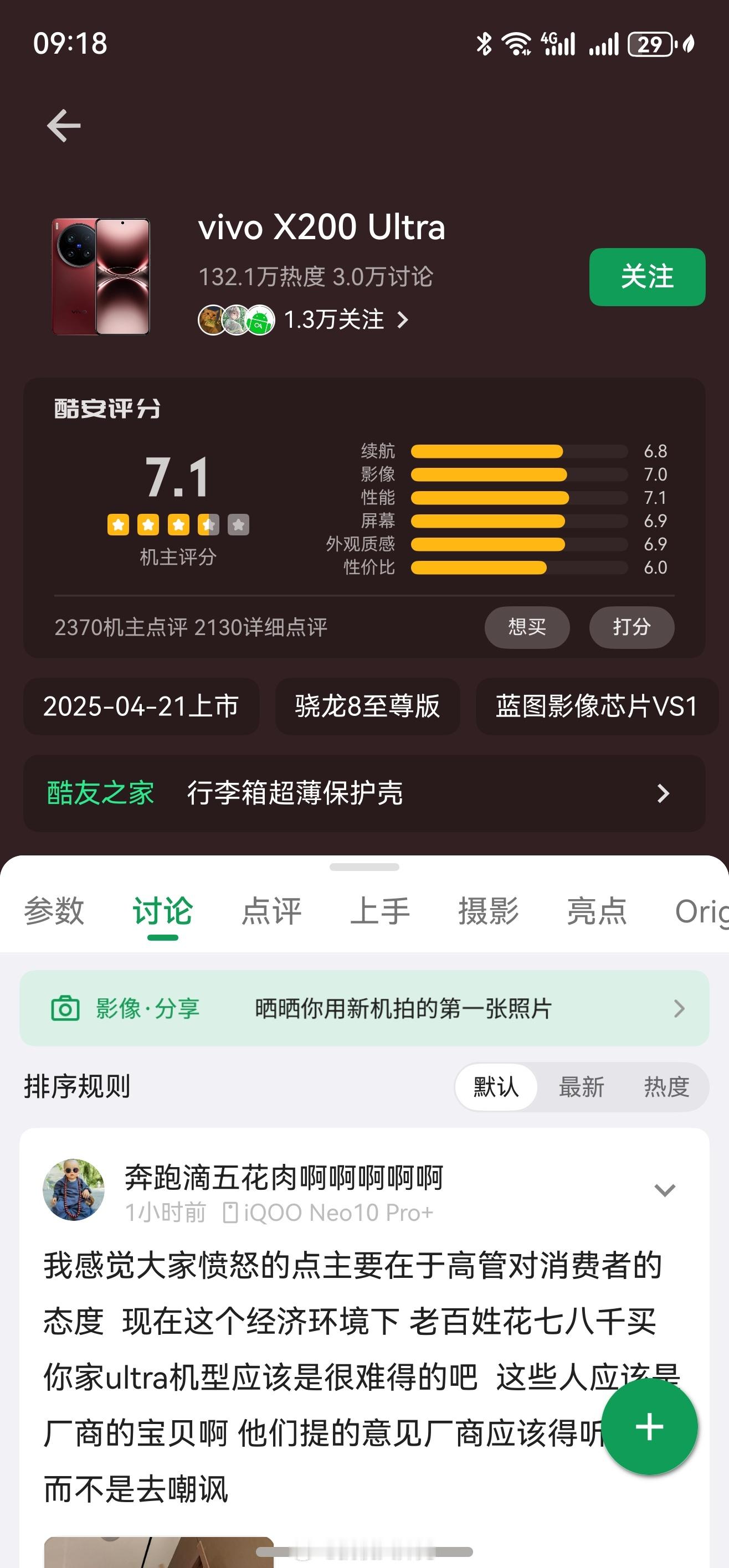Mark the phone as 想买
The width and height of the screenshot is (729, 1568).
tap(527, 627)
